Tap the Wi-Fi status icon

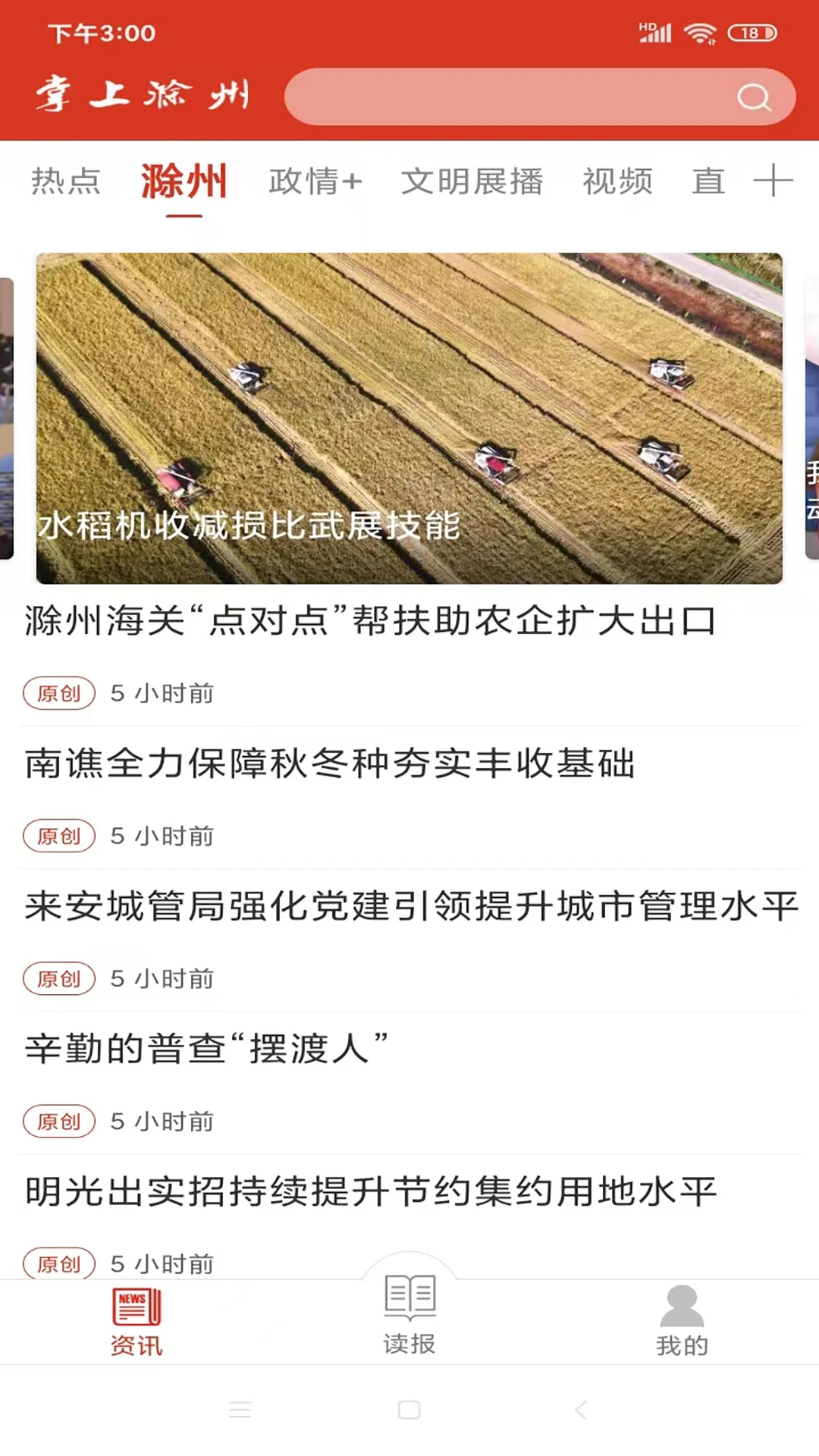pos(698,31)
